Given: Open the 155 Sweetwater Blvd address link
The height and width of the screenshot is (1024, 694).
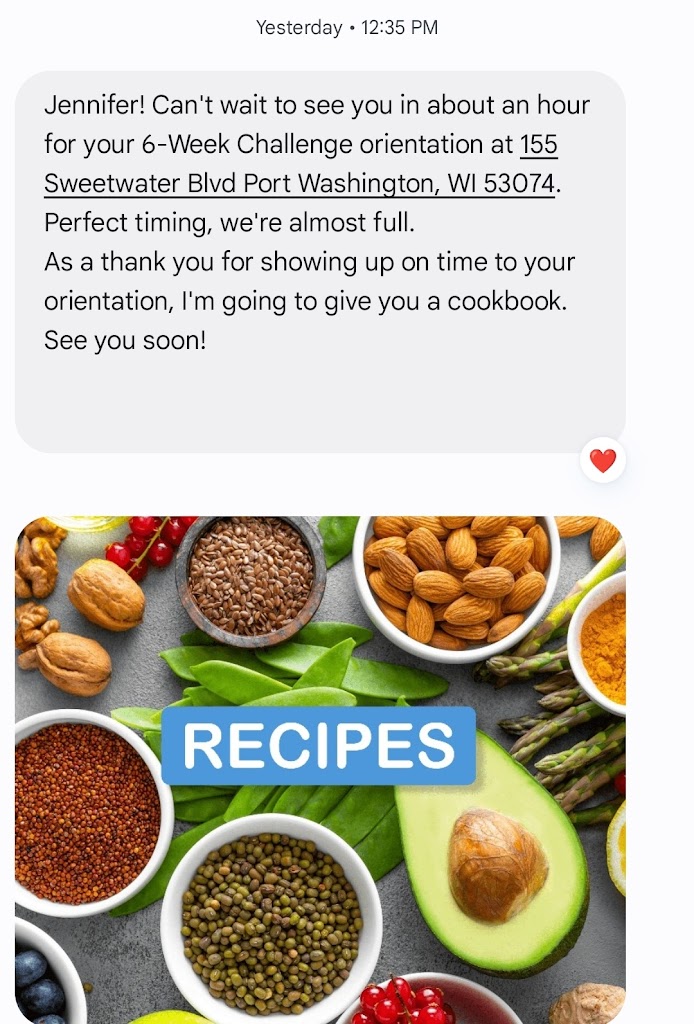Looking at the screenshot, I should pos(299,184).
